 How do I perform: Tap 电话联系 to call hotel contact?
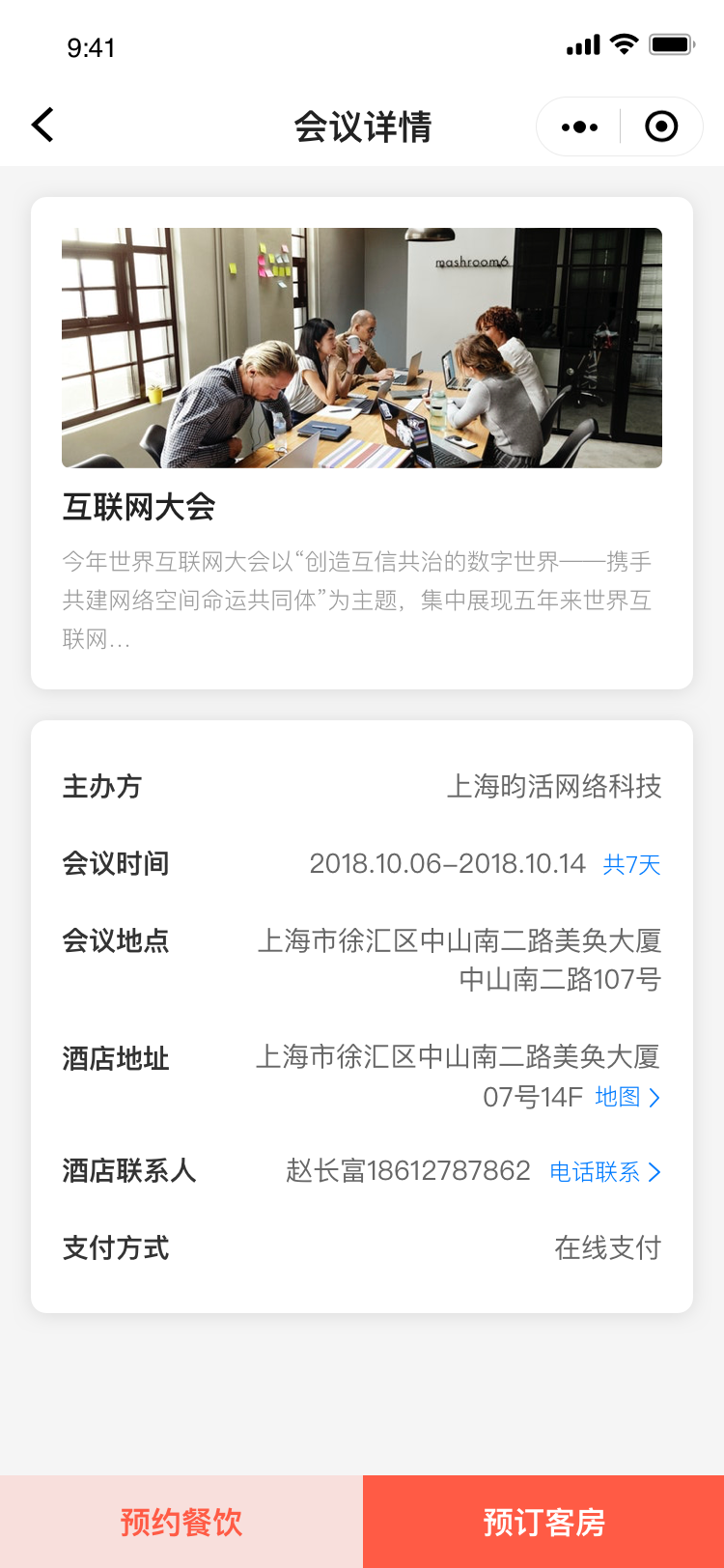point(605,1171)
